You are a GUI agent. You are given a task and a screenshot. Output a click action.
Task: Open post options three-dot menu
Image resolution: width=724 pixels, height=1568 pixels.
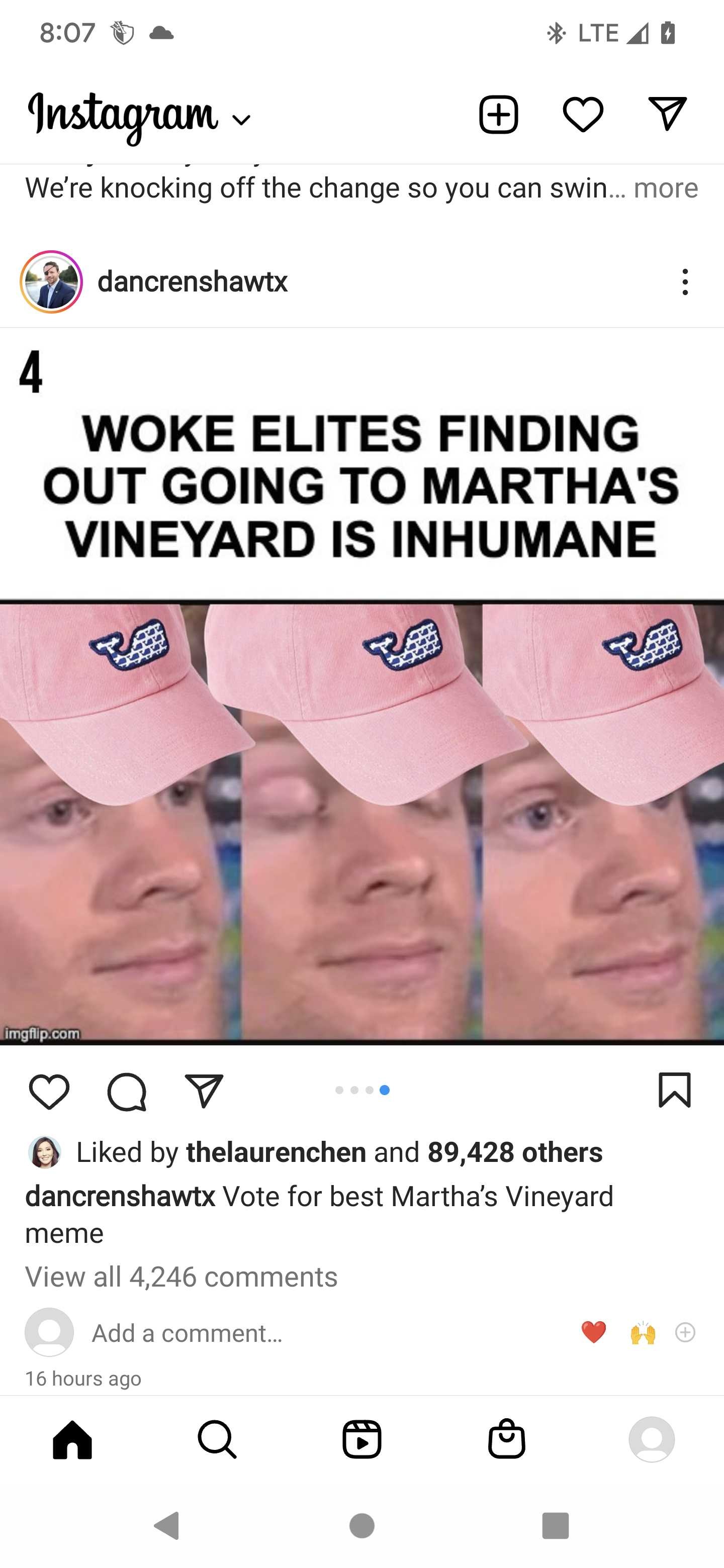[x=685, y=282]
